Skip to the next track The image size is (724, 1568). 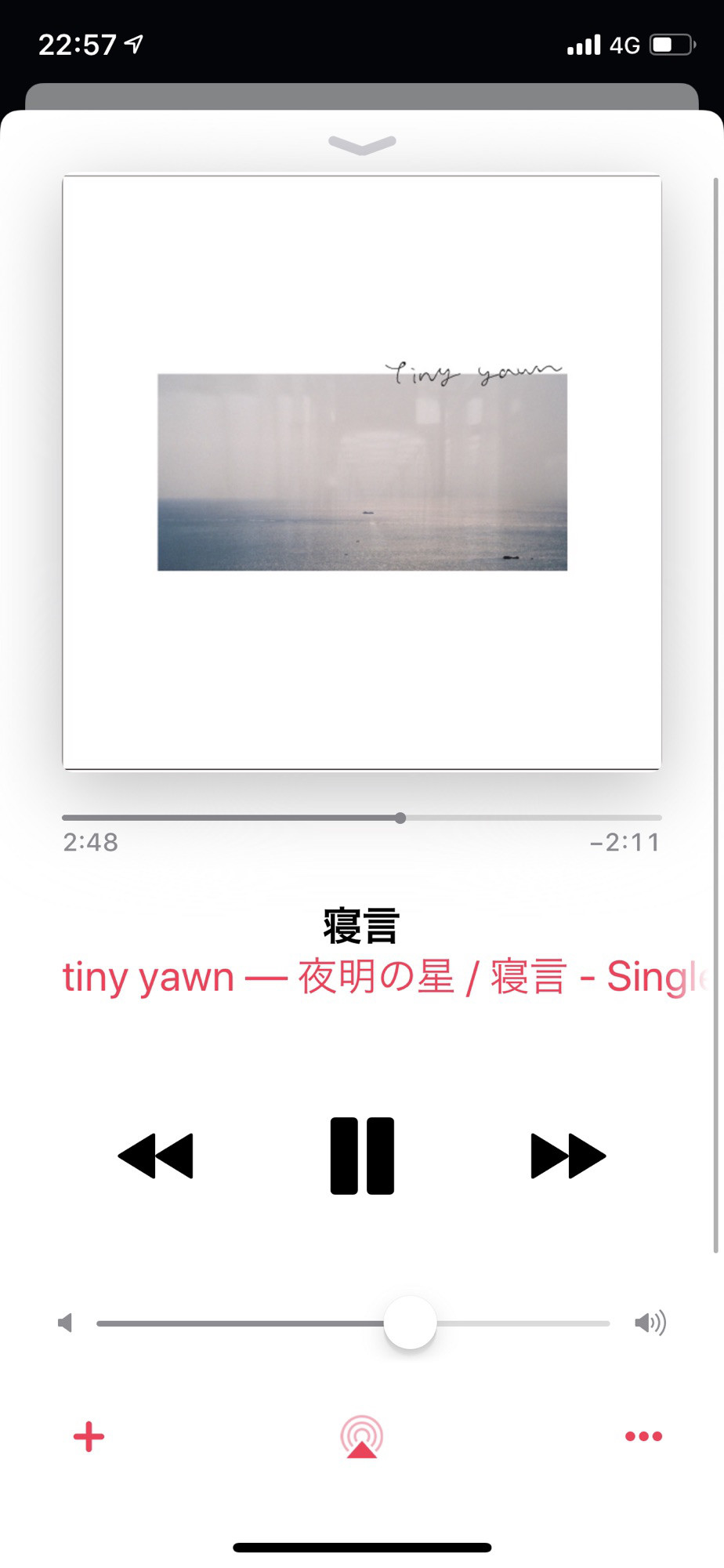click(x=568, y=1156)
